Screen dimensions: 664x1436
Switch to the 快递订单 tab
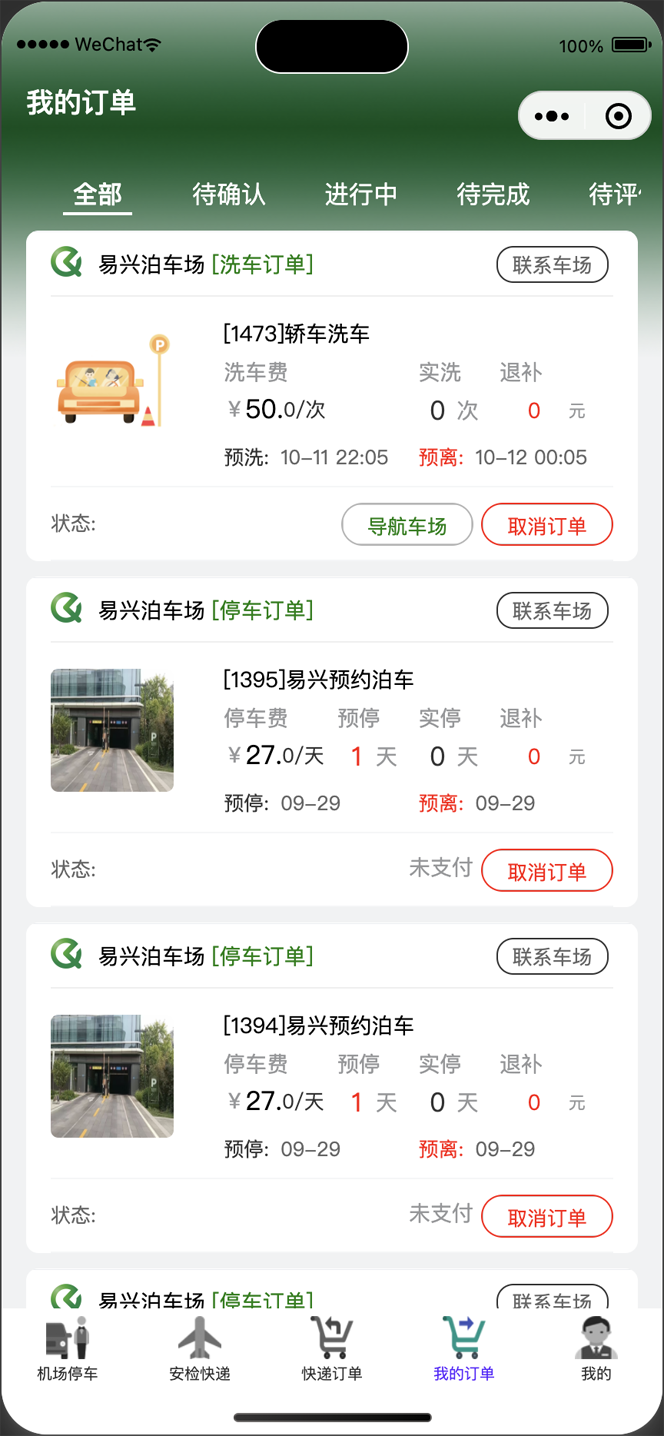pyautogui.click(x=332, y=1350)
